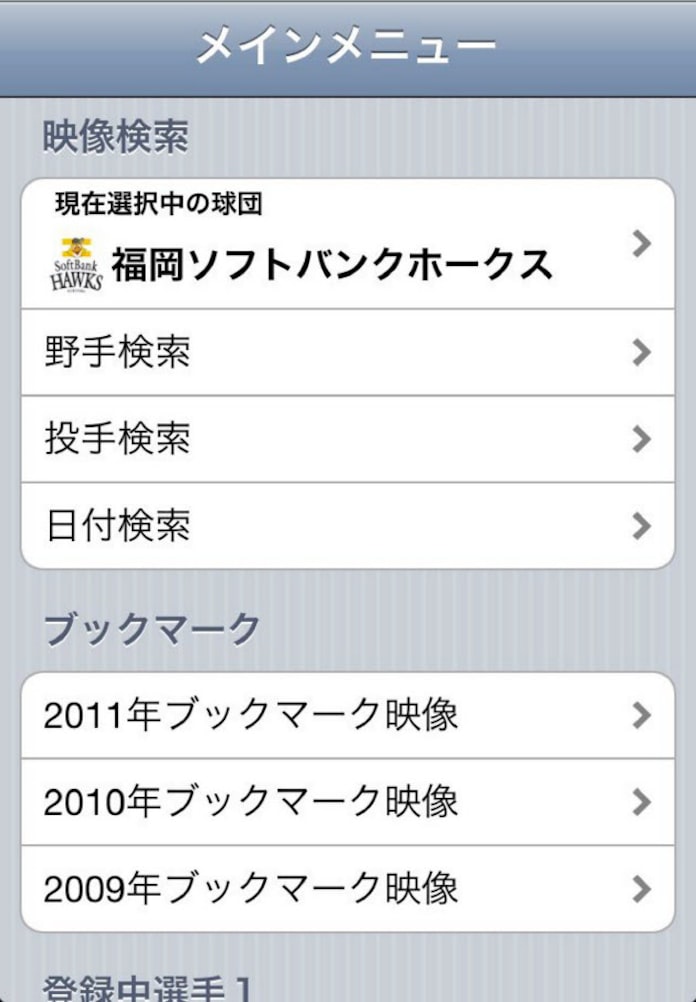Open the 福岡ソフトバンクホークス team selection row
This screenshot has height=1002, width=696.
click(x=347, y=245)
